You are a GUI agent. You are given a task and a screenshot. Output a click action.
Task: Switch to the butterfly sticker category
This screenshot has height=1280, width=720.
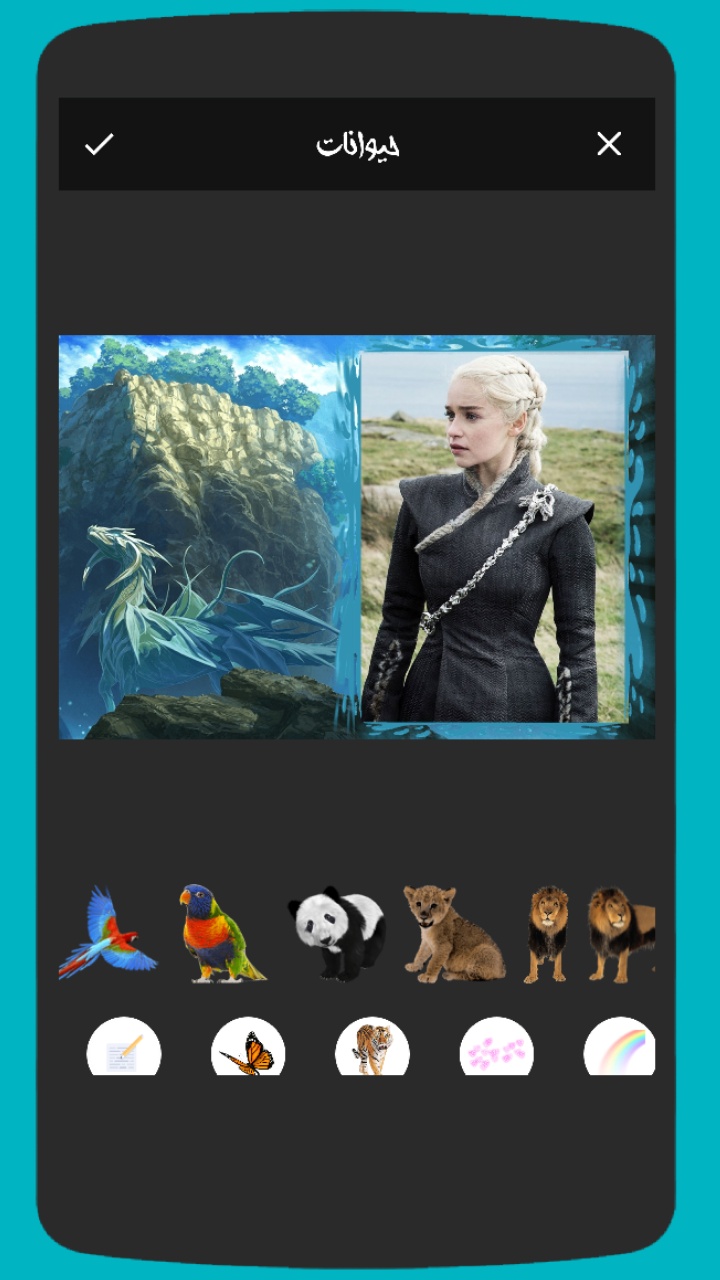pos(248,1048)
